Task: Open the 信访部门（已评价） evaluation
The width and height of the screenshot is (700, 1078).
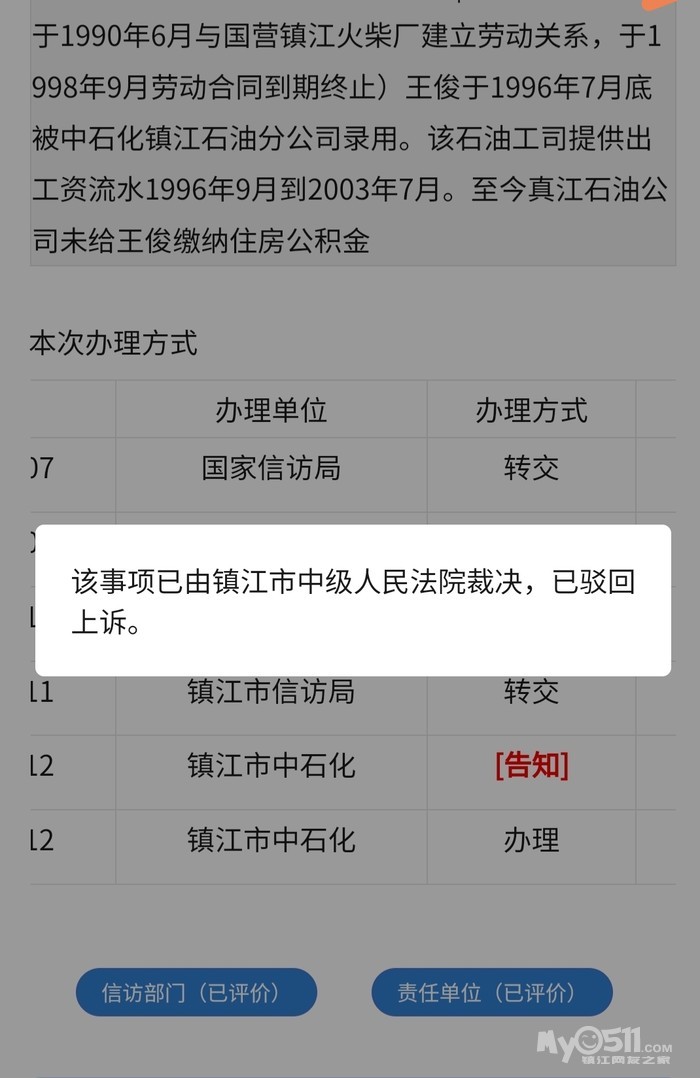Action: tap(196, 992)
